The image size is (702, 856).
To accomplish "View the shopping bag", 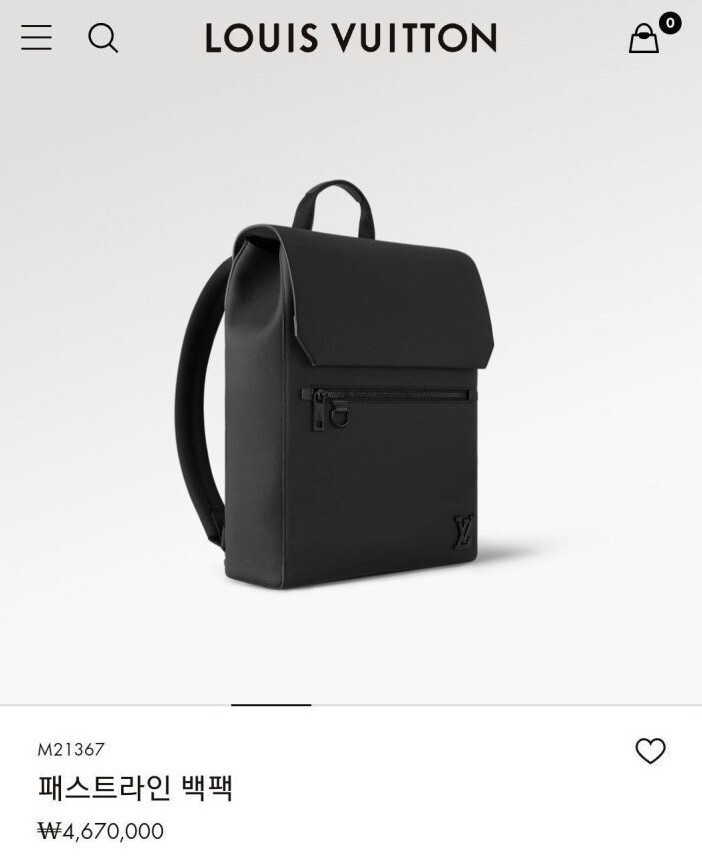I will [645, 38].
